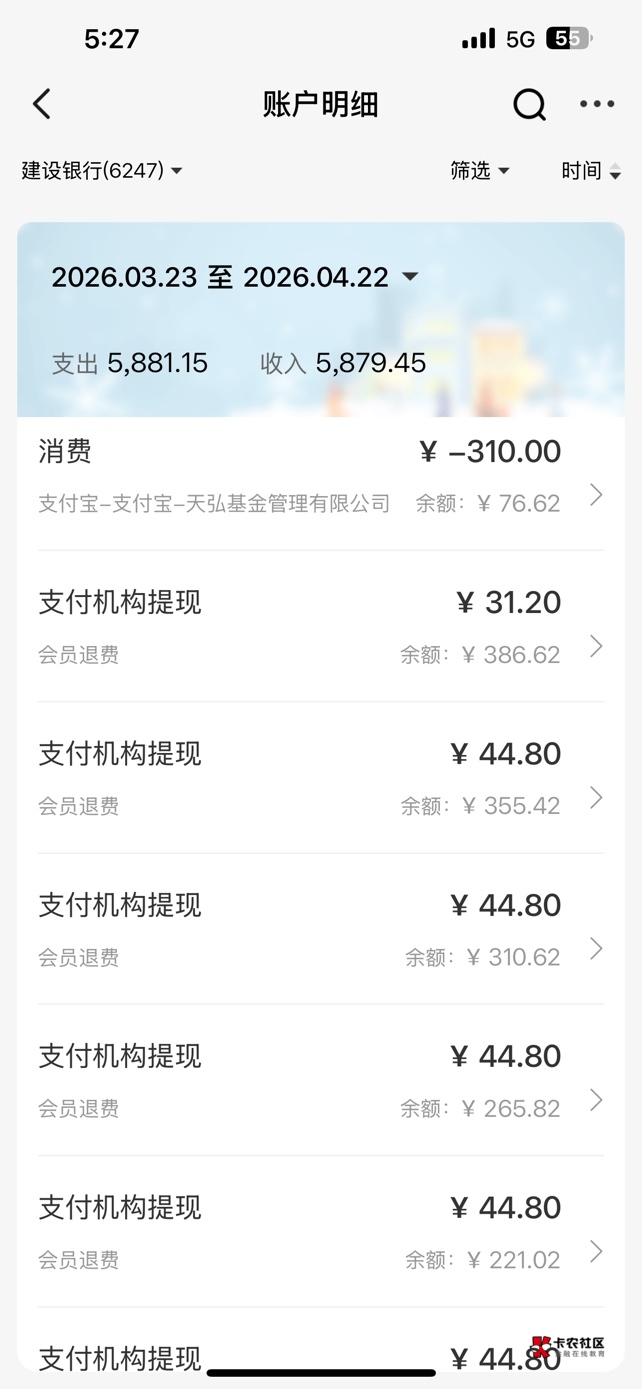Open the ¥-310.00 消费 transaction
The width and height of the screenshot is (642, 1389).
pos(320,476)
